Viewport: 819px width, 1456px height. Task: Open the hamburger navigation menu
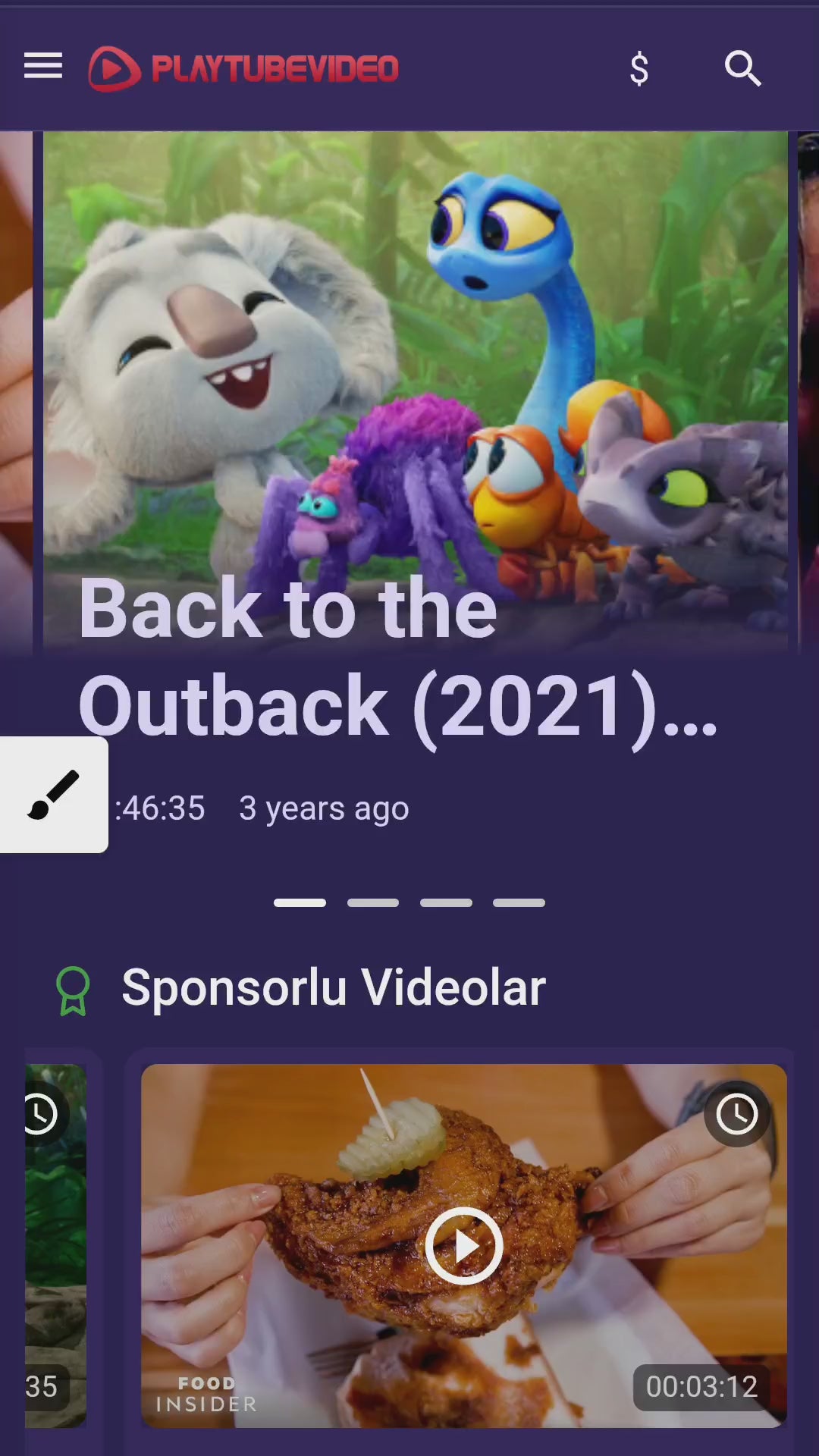[x=43, y=67]
